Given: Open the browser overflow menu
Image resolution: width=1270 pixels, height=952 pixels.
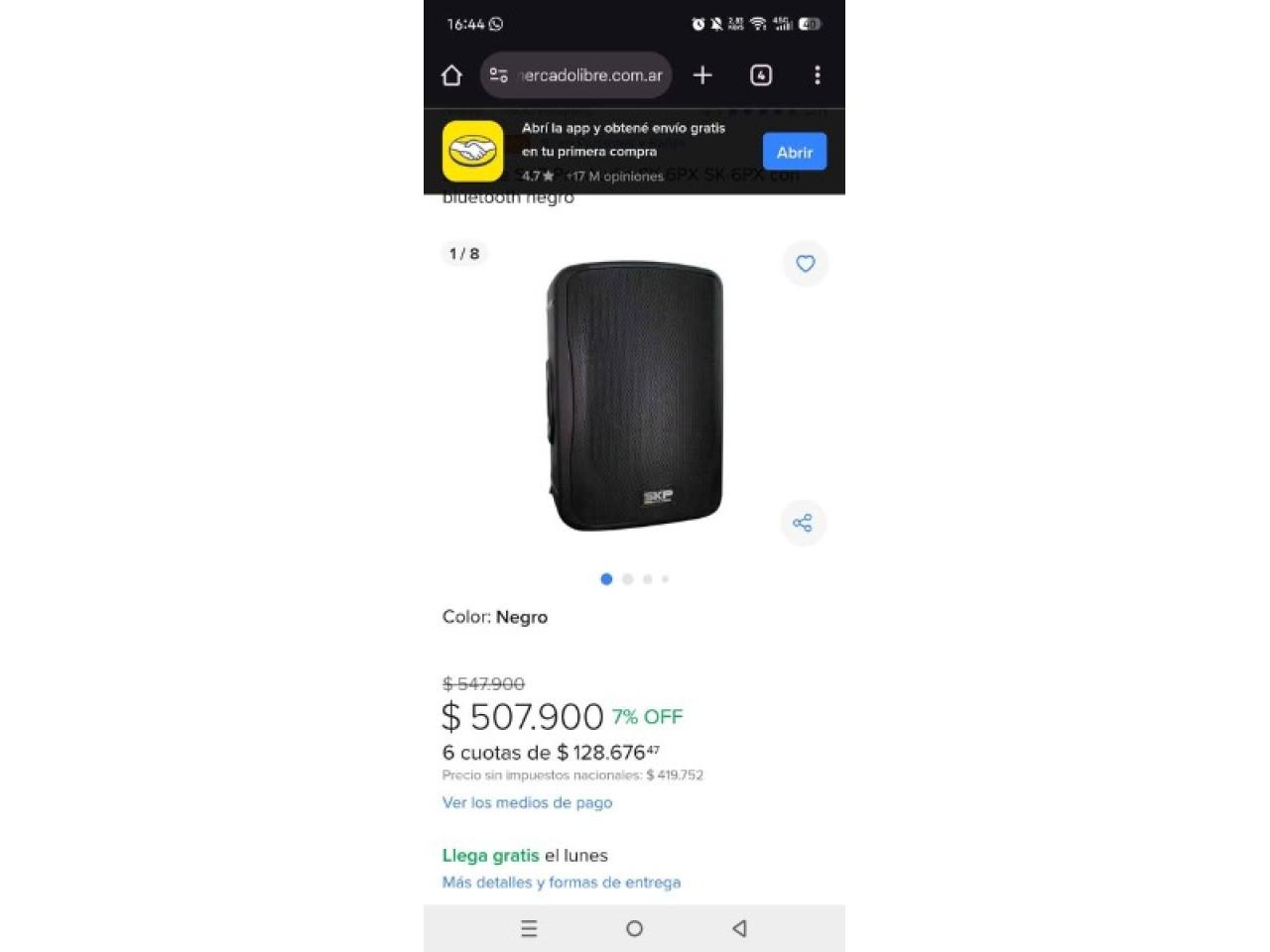Looking at the screenshot, I should [x=818, y=75].
